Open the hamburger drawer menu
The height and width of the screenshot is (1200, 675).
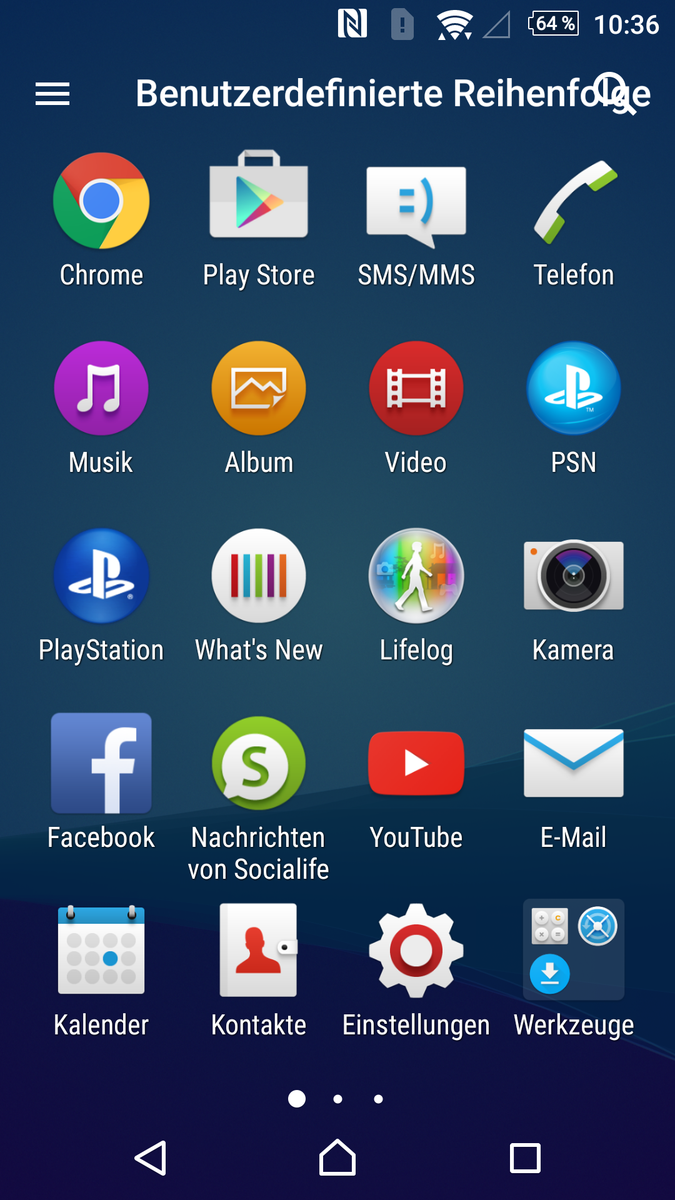pyautogui.click(x=52, y=94)
